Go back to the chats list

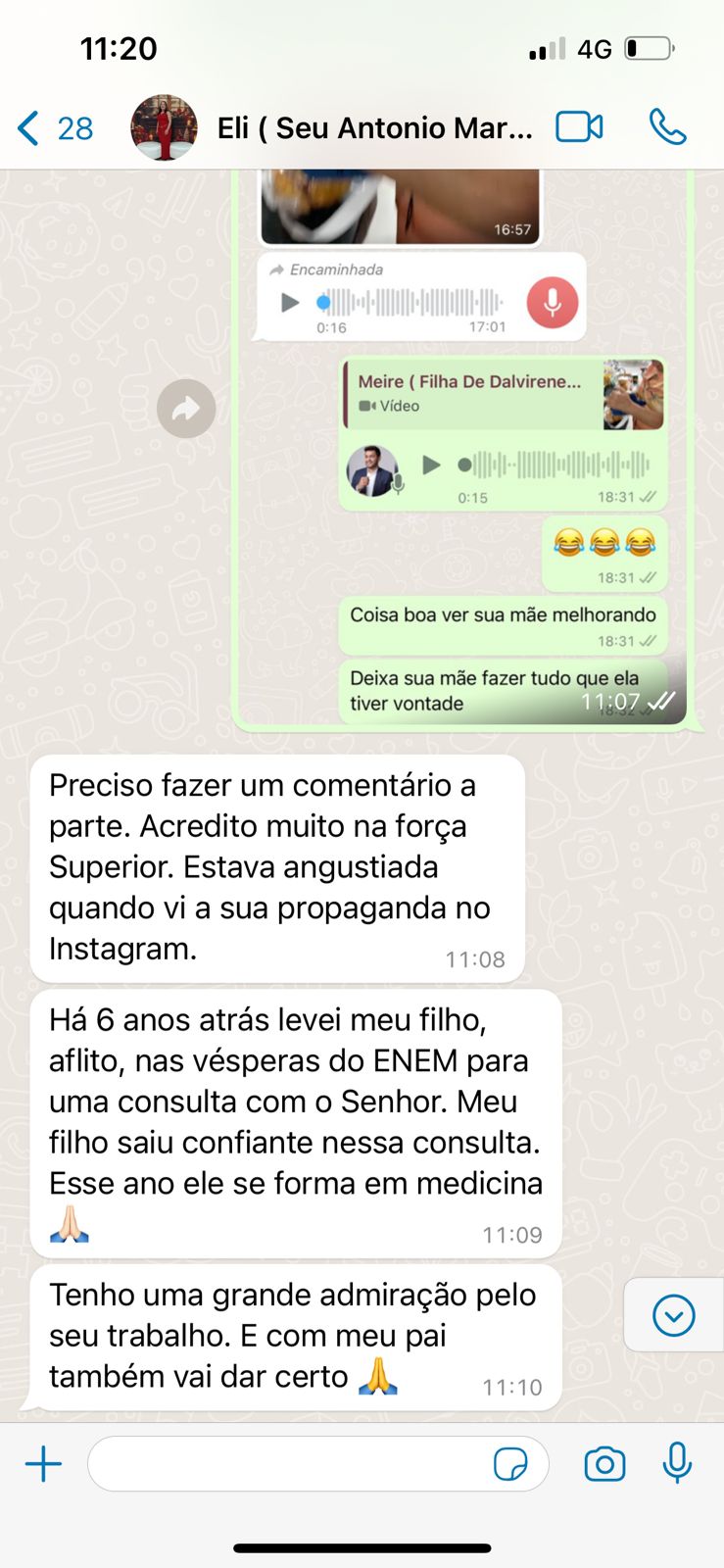point(54,128)
